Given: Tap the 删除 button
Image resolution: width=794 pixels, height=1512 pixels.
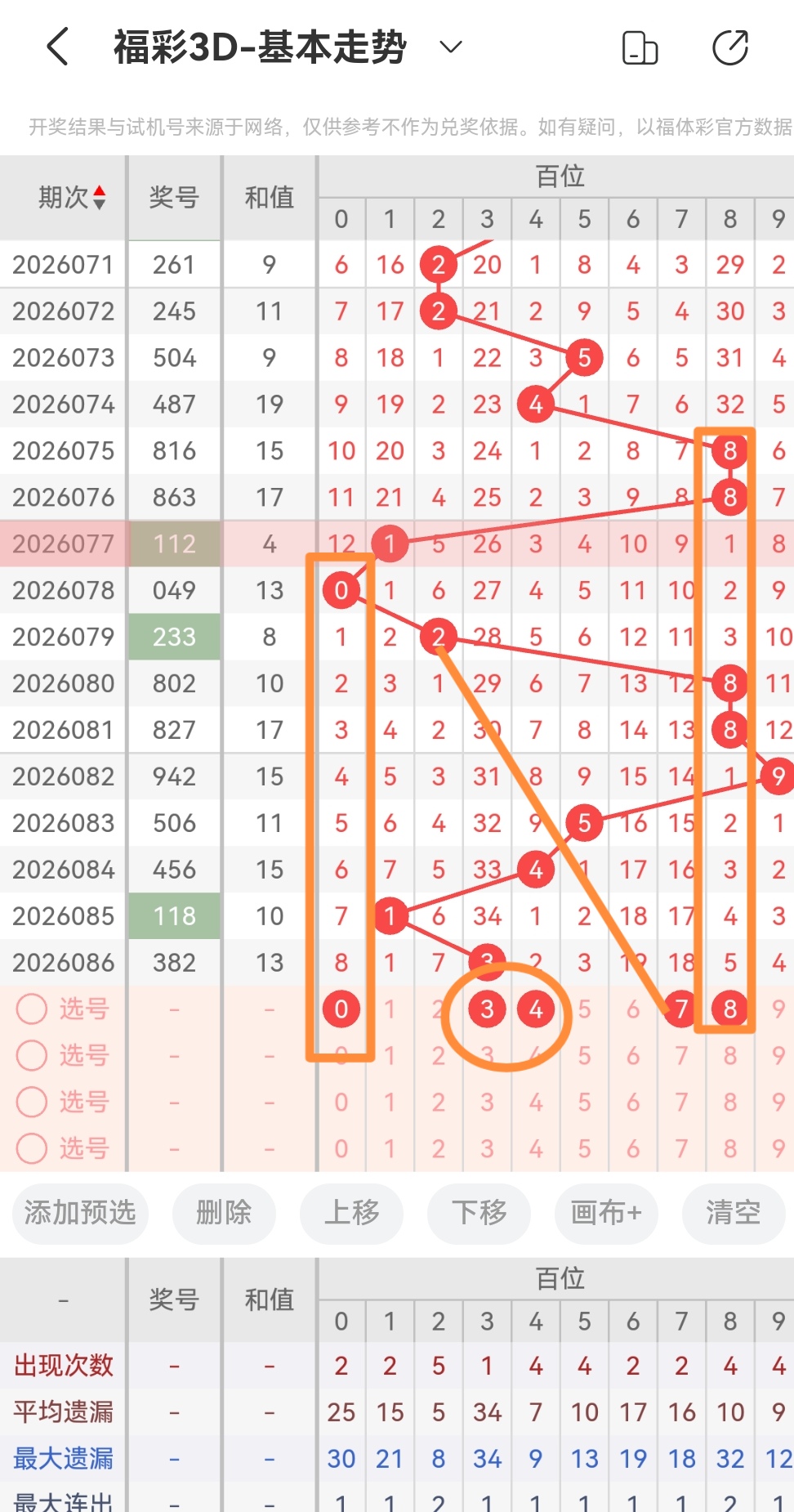Looking at the screenshot, I should [224, 1213].
